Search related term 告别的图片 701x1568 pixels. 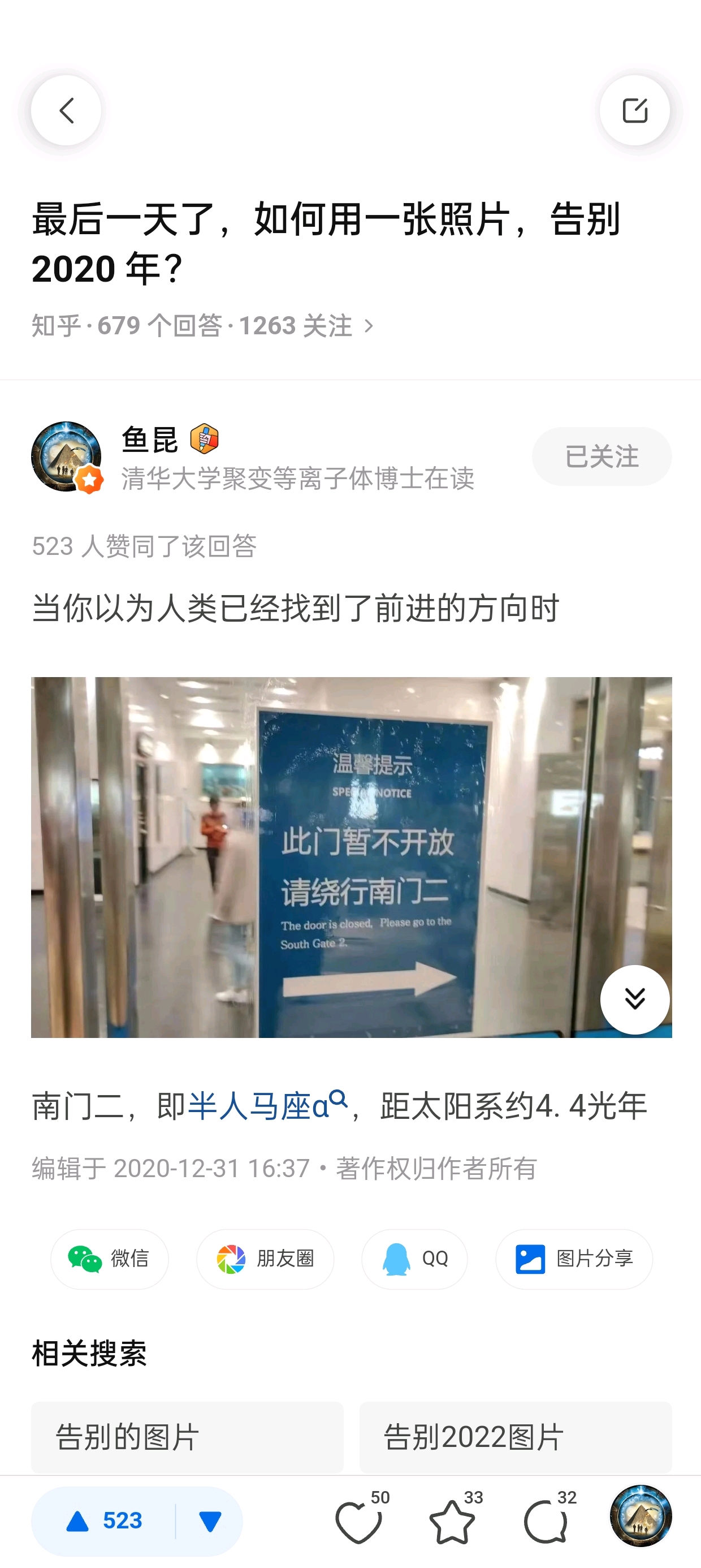point(187,1437)
